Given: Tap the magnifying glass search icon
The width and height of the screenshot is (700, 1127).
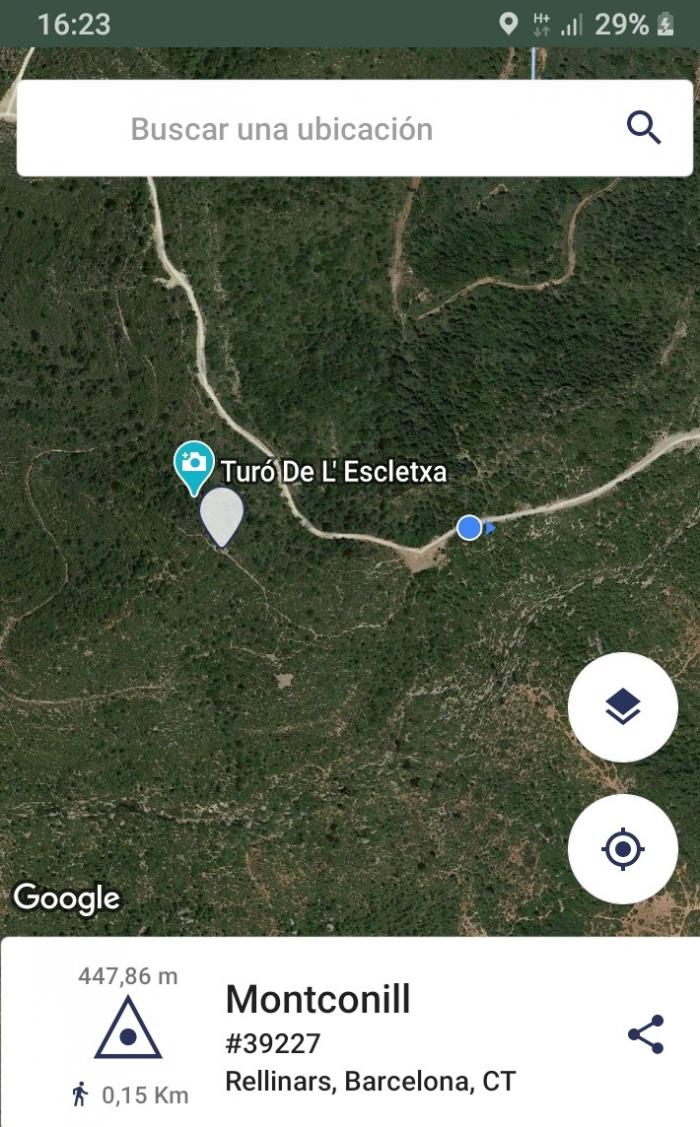Looking at the screenshot, I should click(x=643, y=128).
